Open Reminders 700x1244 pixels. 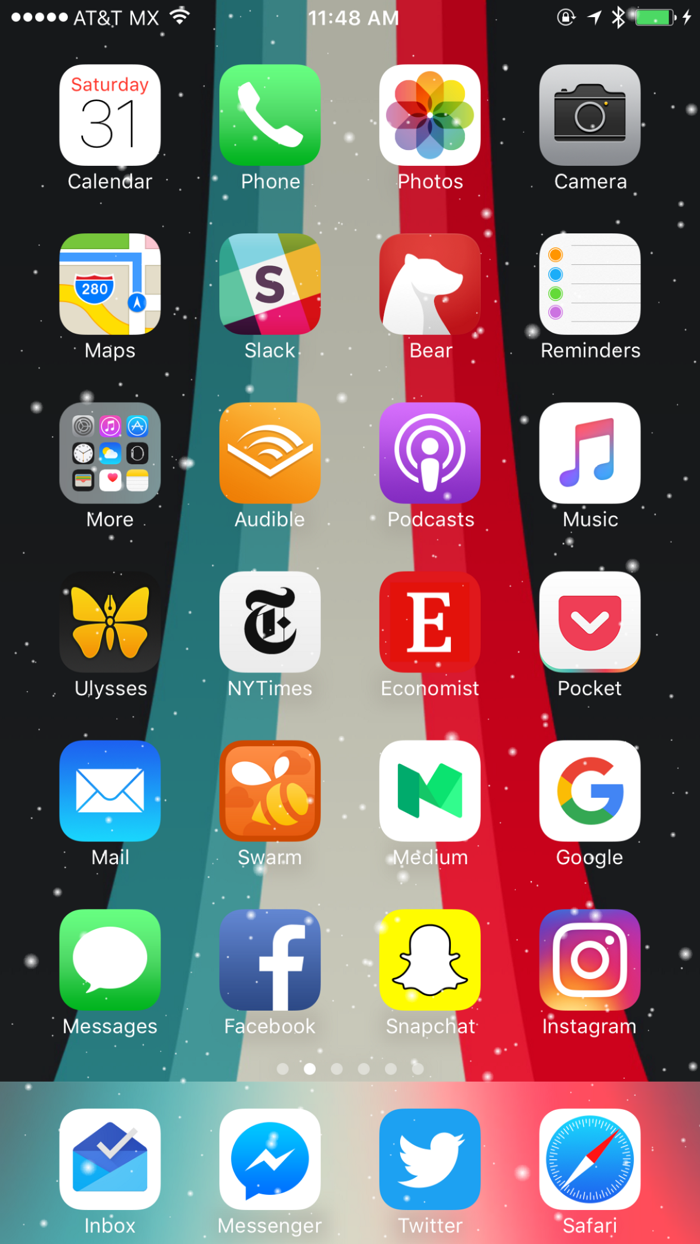click(x=590, y=284)
